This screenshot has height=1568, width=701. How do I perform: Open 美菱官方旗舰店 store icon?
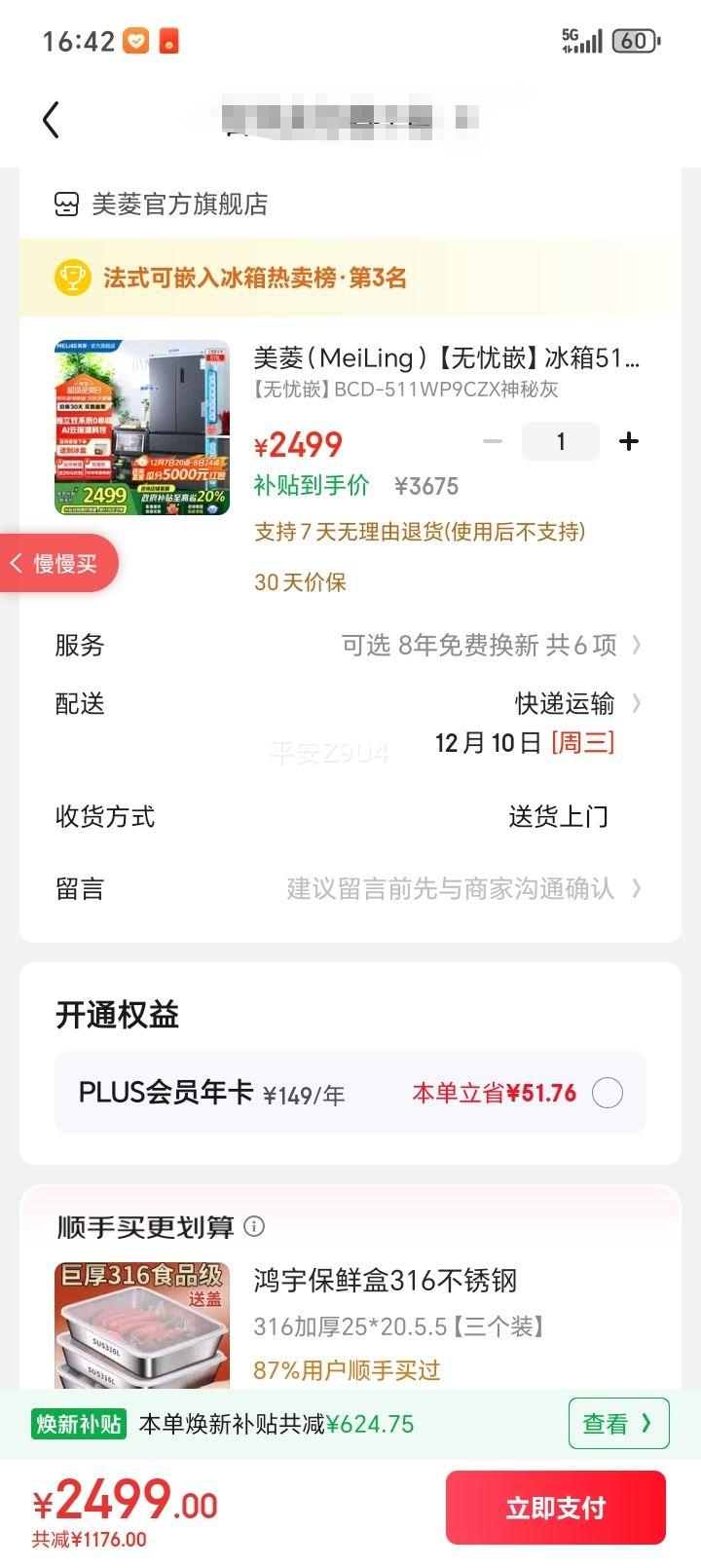pyautogui.click(x=66, y=205)
